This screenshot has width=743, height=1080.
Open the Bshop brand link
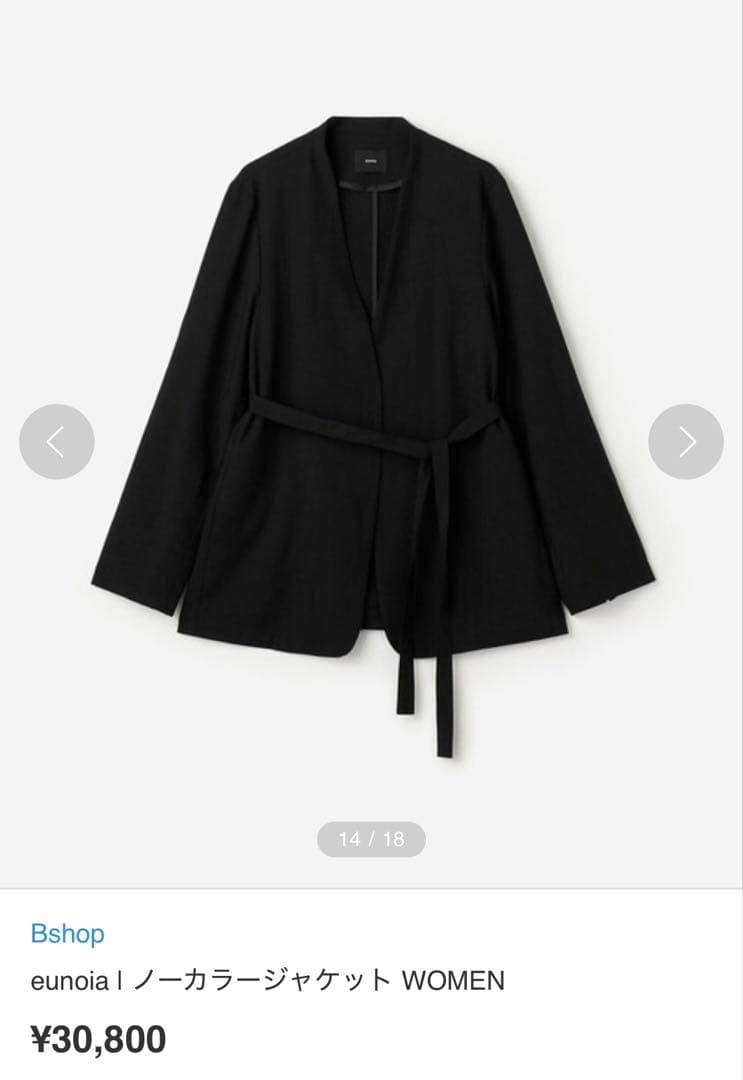click(x=67, y=934)
